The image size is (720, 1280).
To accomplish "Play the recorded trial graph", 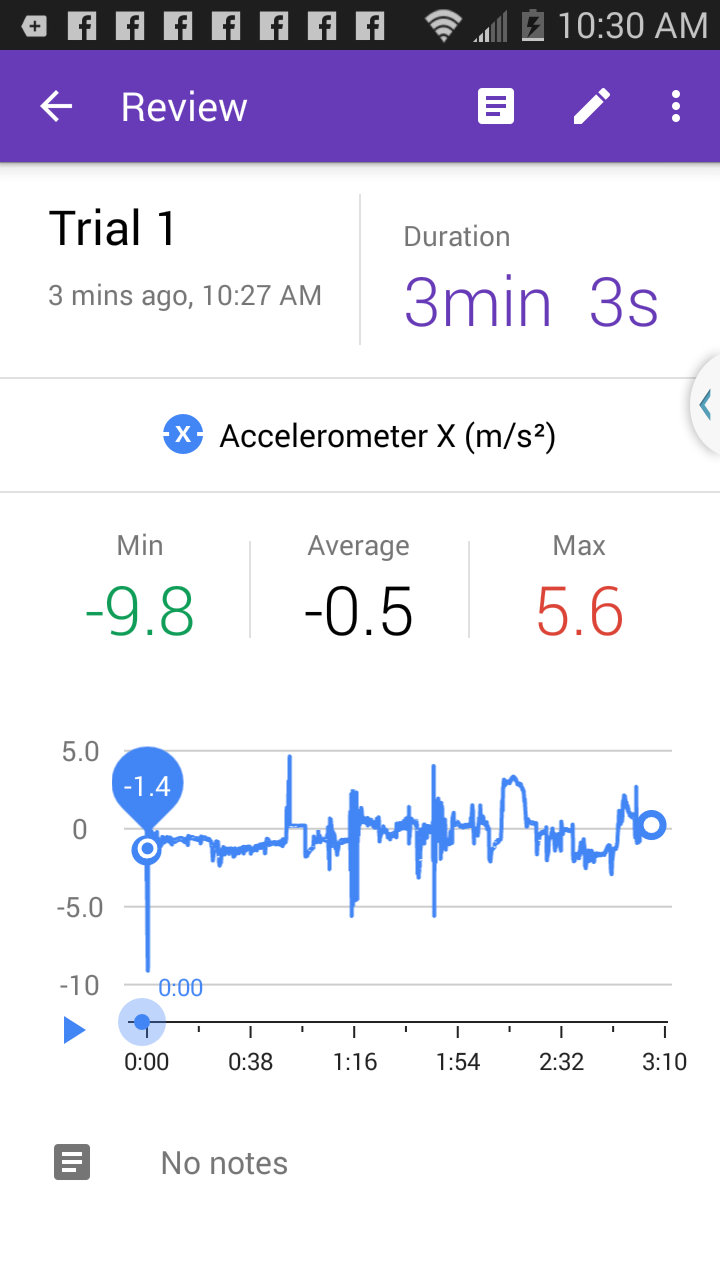I will 74,1030.
